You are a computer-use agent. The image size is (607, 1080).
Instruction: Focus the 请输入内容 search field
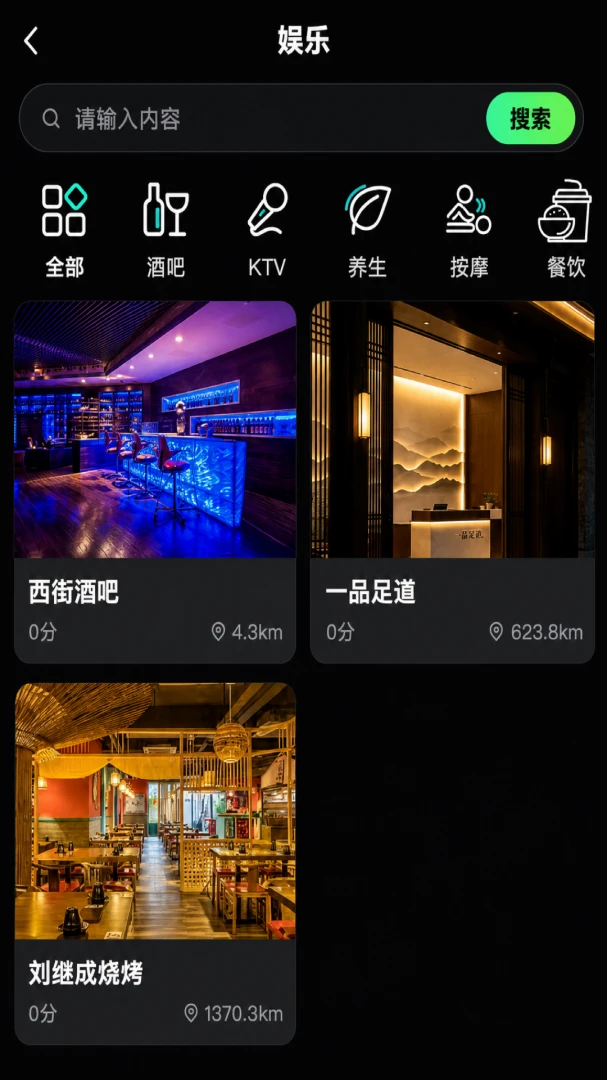point(276,118)
